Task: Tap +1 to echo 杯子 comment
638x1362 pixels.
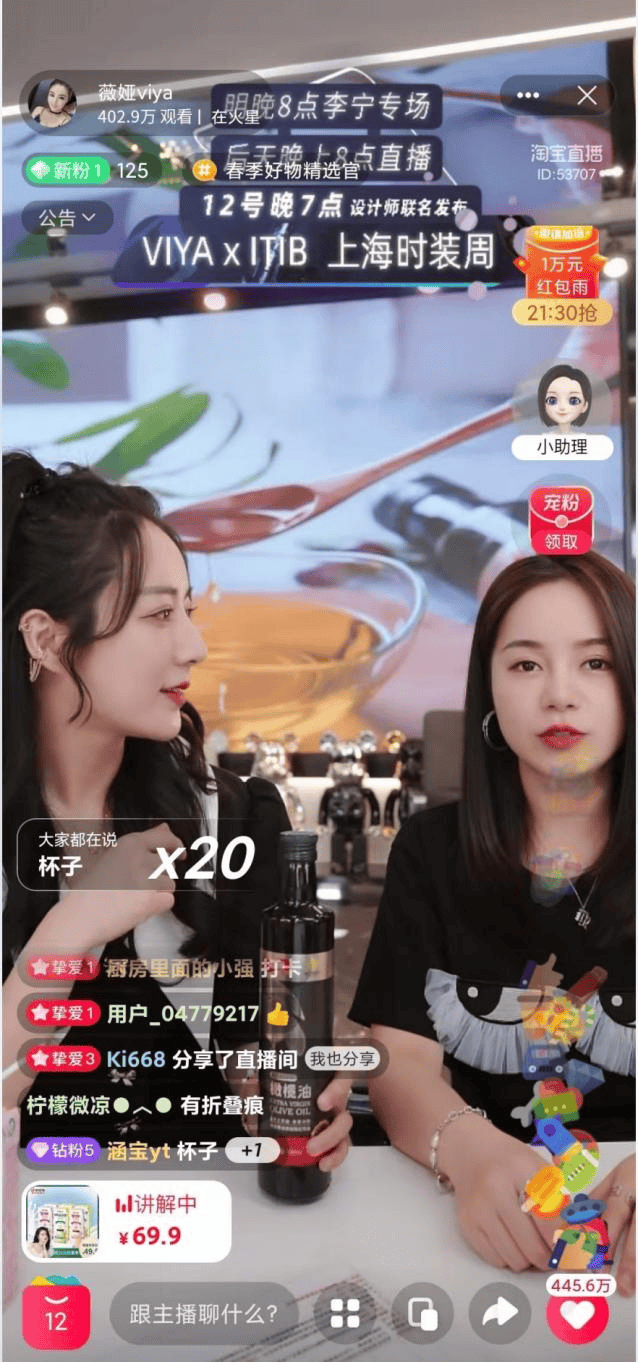Action: click(x=252, y=1151)
